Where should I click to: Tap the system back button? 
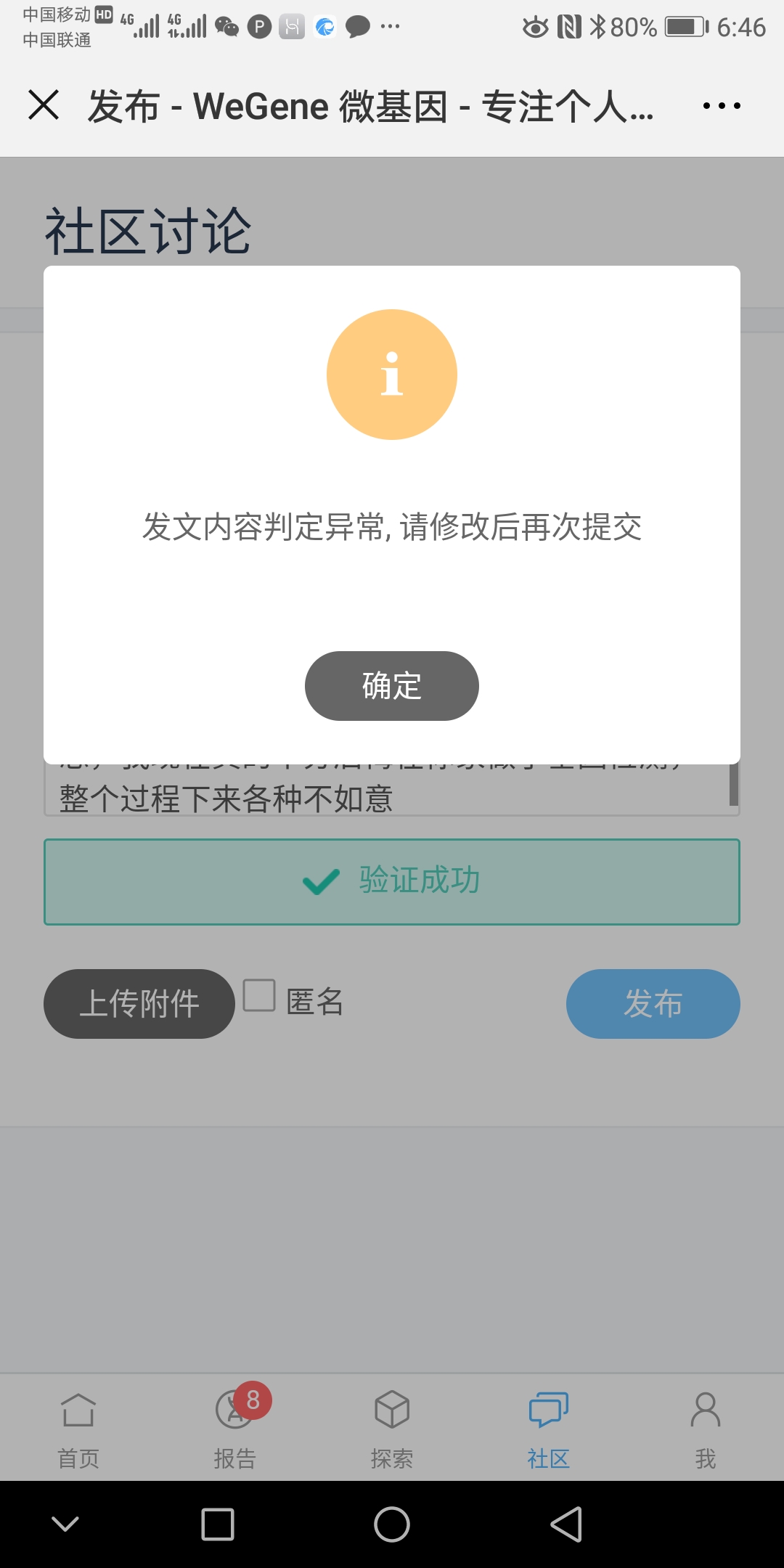coord(566,1524)
